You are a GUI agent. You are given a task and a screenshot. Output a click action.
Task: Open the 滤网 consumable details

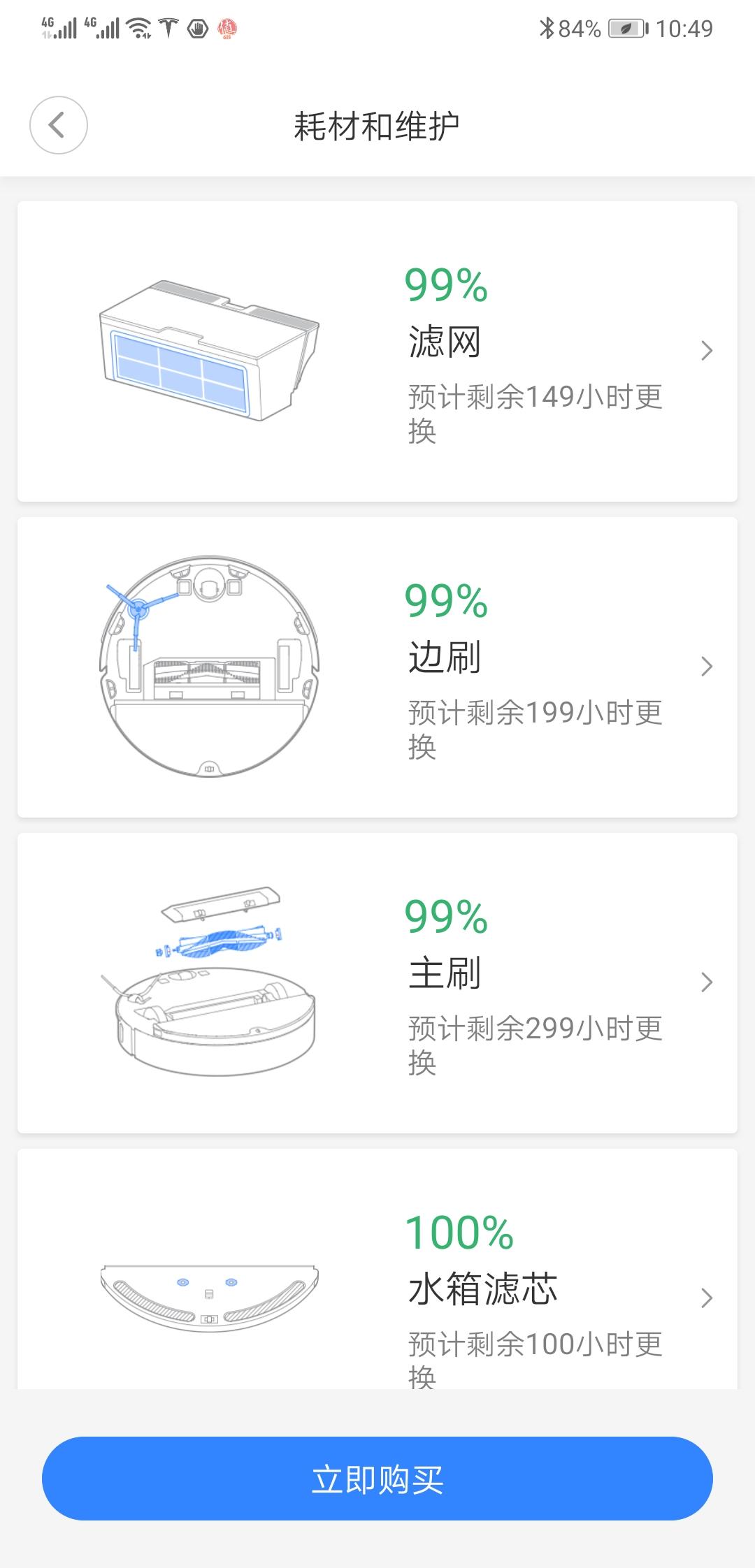[377, 351]
